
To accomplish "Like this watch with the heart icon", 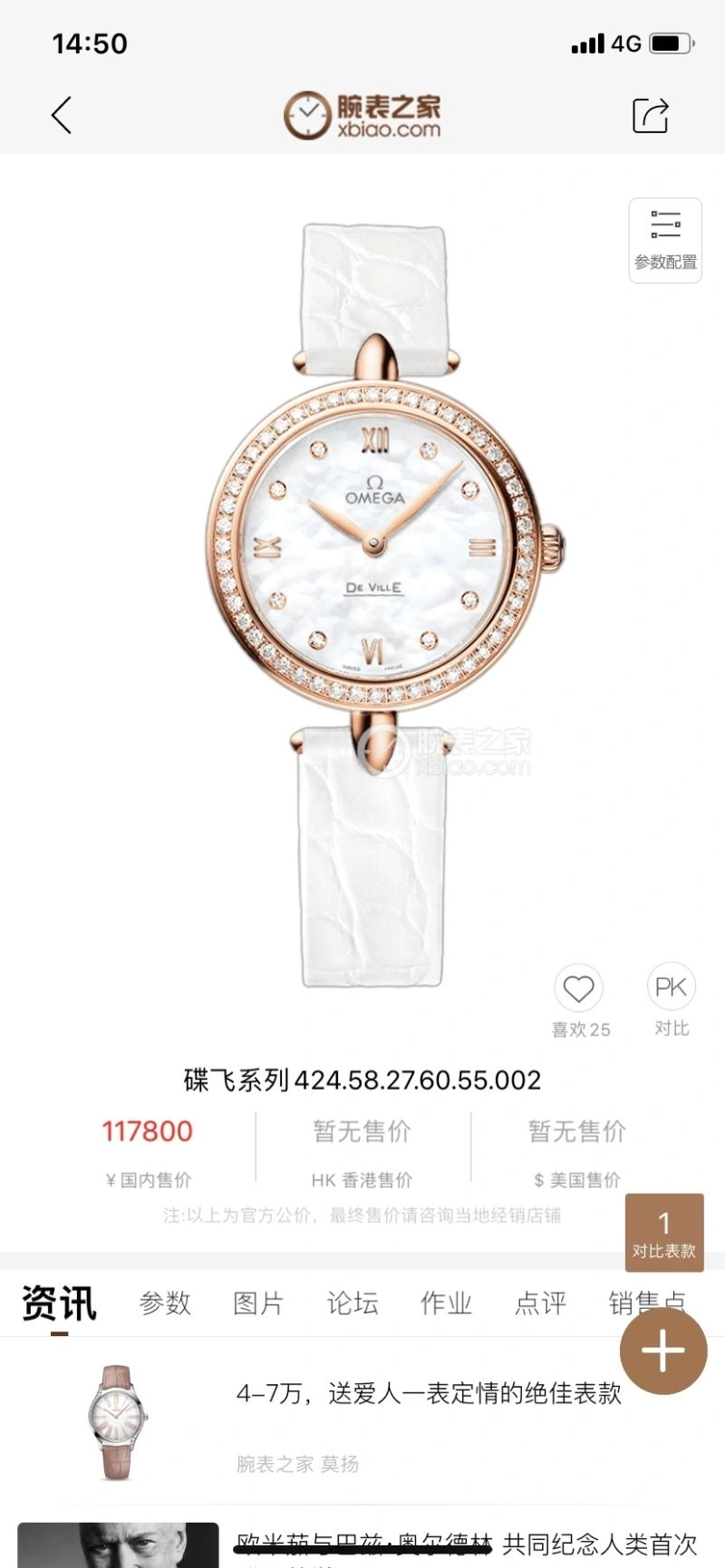I will [x=578, y=989].
